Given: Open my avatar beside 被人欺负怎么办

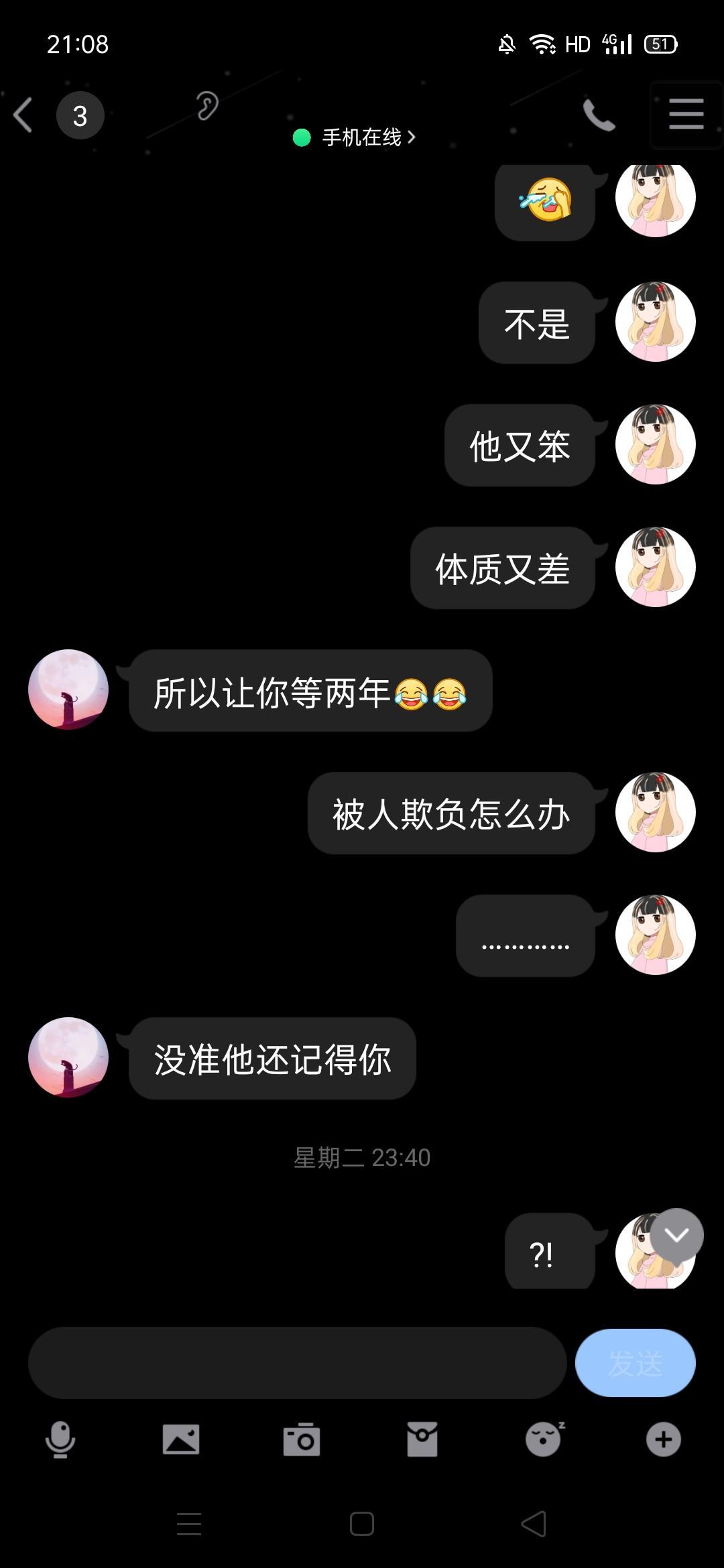Looking at the screenshot, I should (655, 812).
